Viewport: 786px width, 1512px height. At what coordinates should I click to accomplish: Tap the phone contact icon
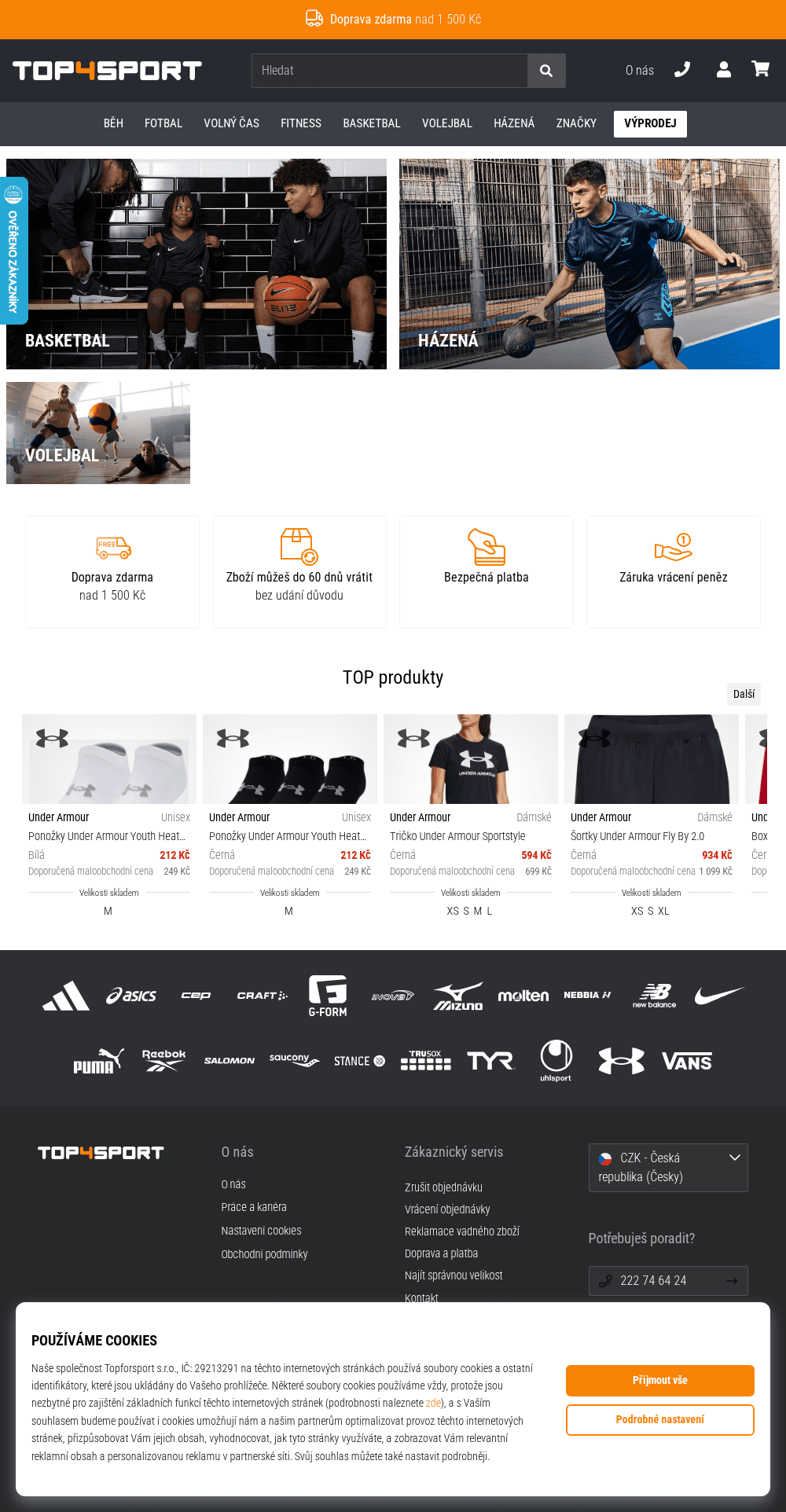[682, 70]
